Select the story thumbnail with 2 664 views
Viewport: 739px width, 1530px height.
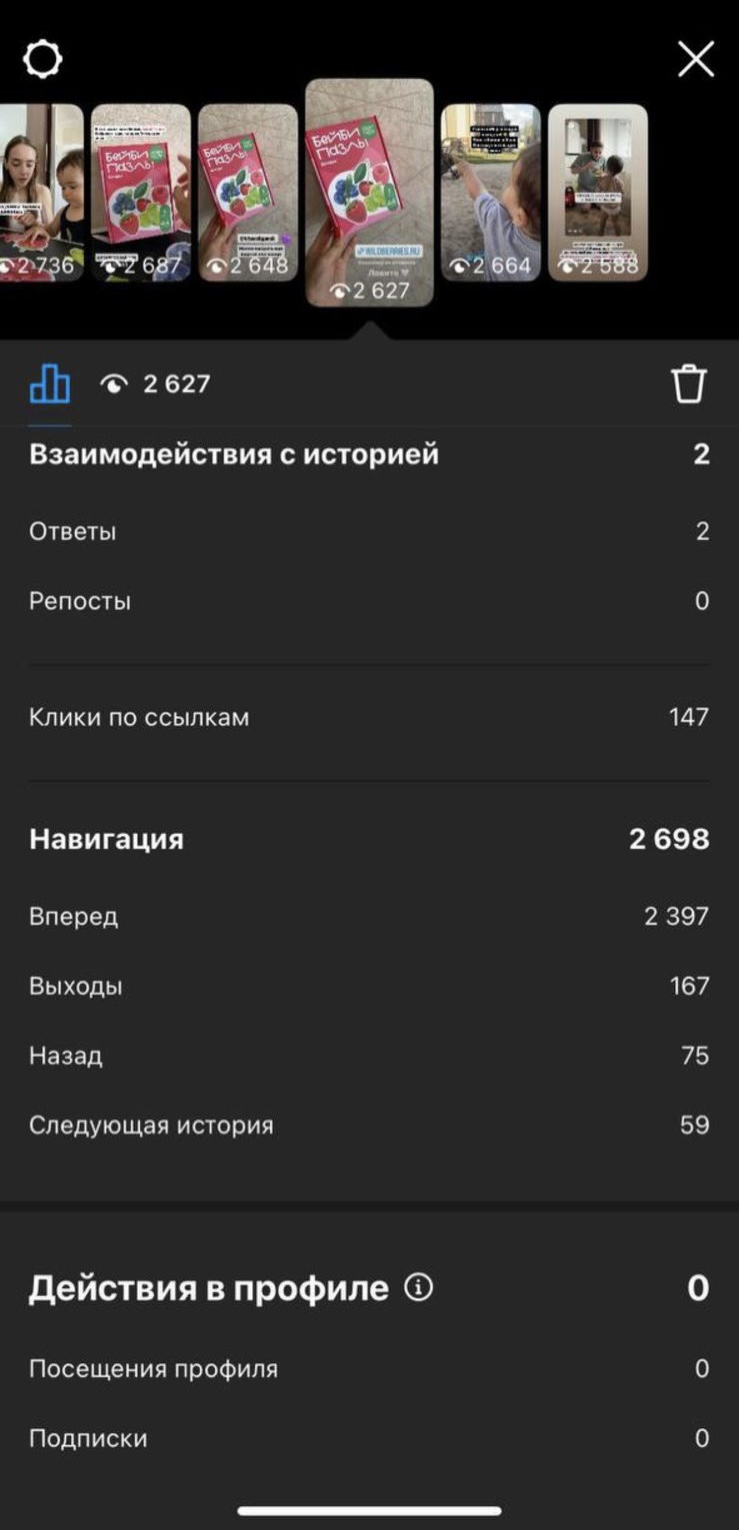[491, 192]
